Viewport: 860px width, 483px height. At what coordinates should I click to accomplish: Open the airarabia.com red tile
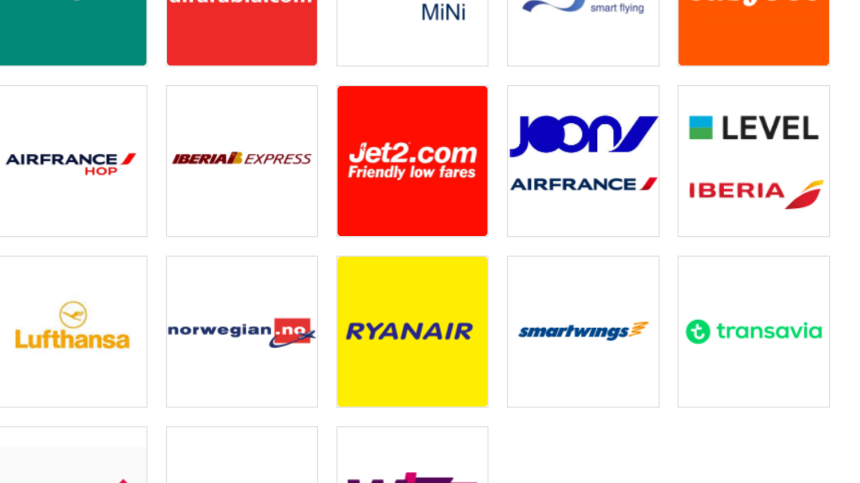click(242, 32)
